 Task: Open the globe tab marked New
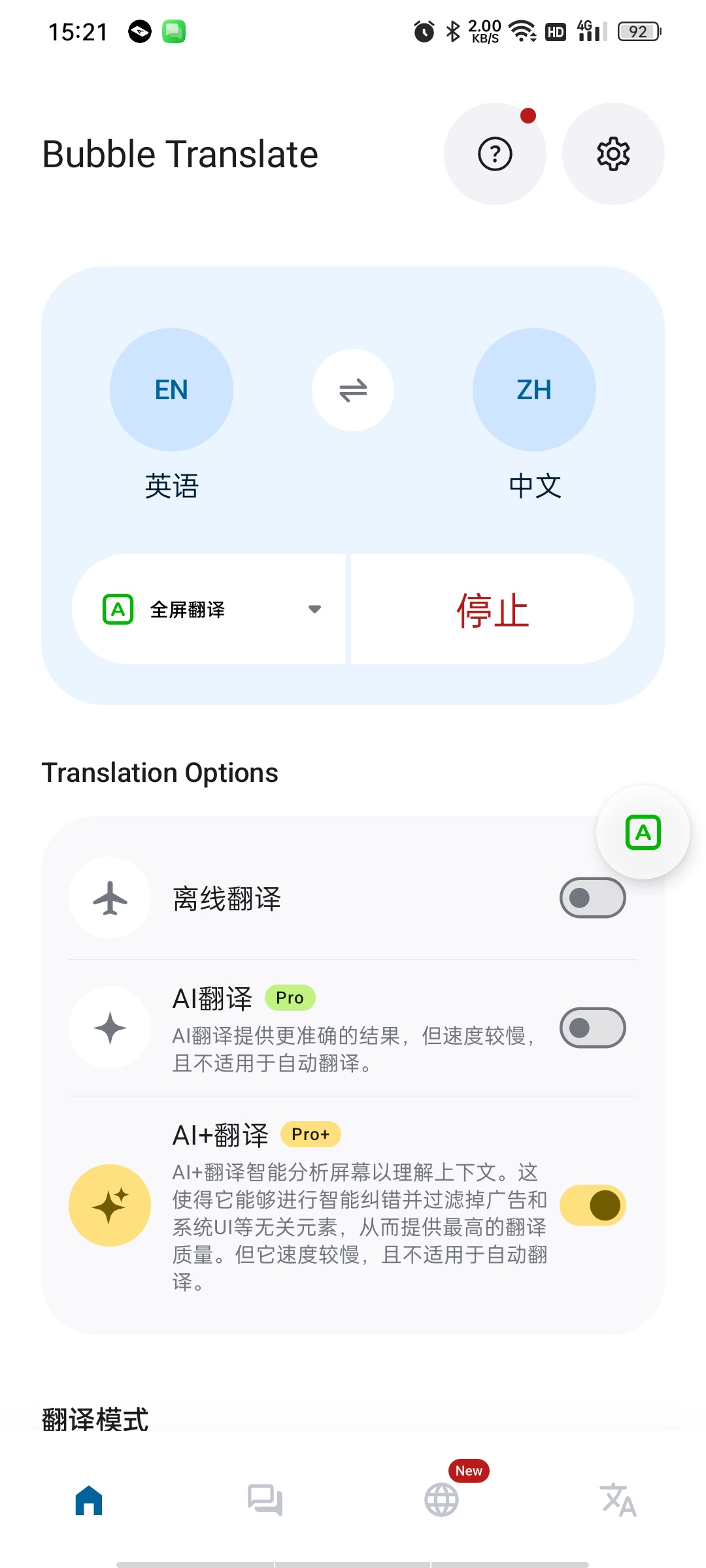coord(442,1500)
